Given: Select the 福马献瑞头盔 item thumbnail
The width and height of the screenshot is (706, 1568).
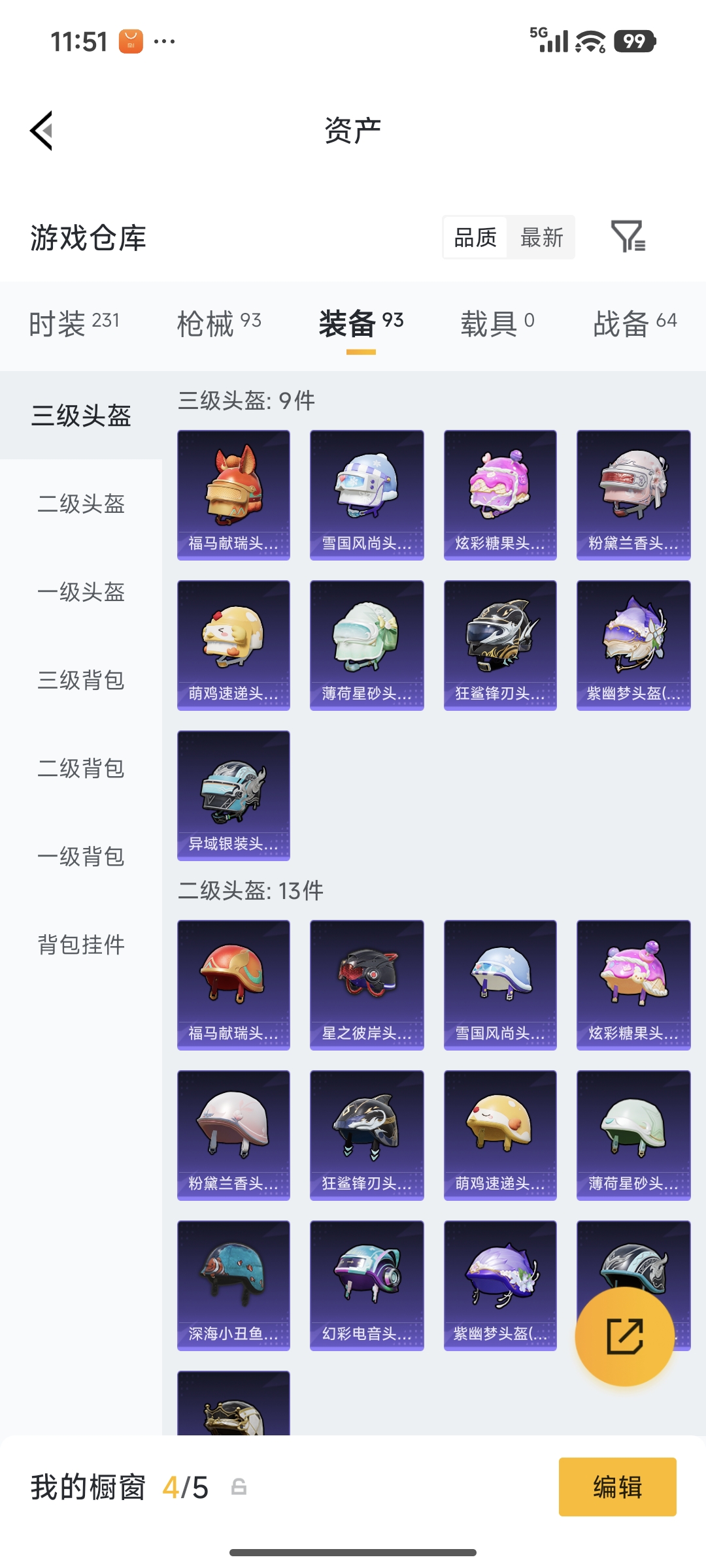Looking at the screenshot, I should pyautogui.click(x=233, y=494).
